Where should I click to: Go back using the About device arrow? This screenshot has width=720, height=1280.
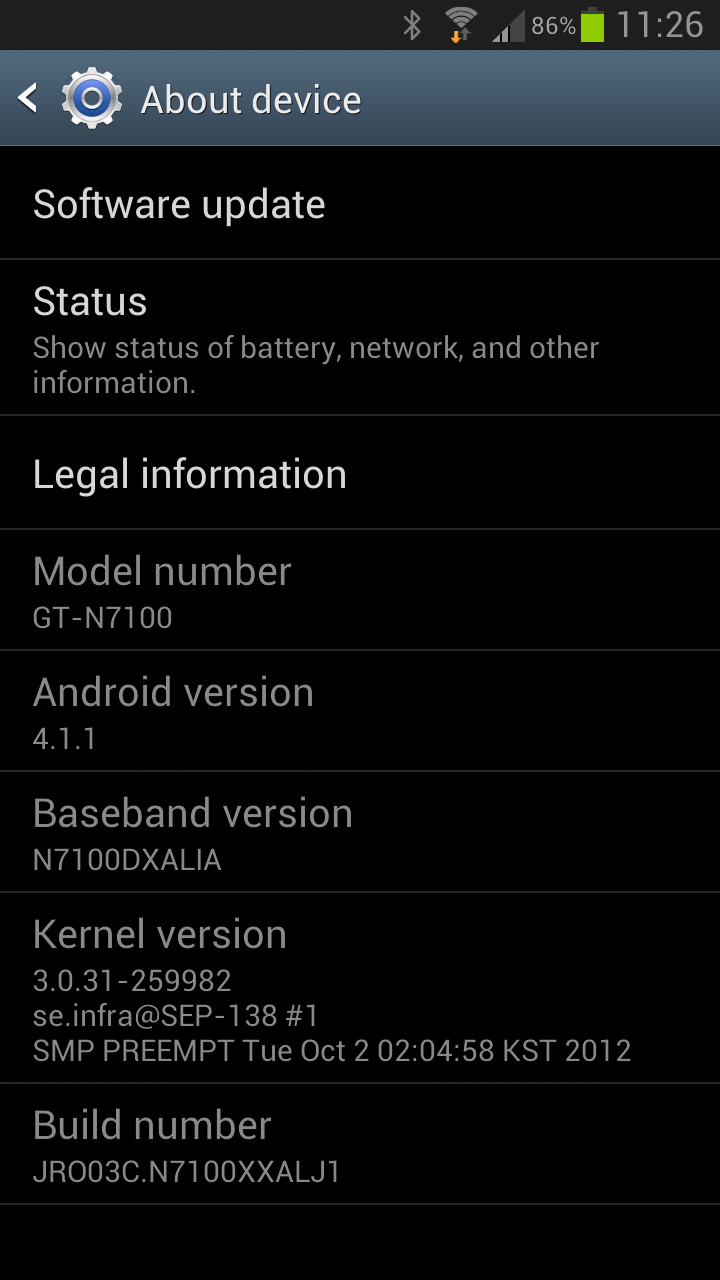click(x=28, y=98)
